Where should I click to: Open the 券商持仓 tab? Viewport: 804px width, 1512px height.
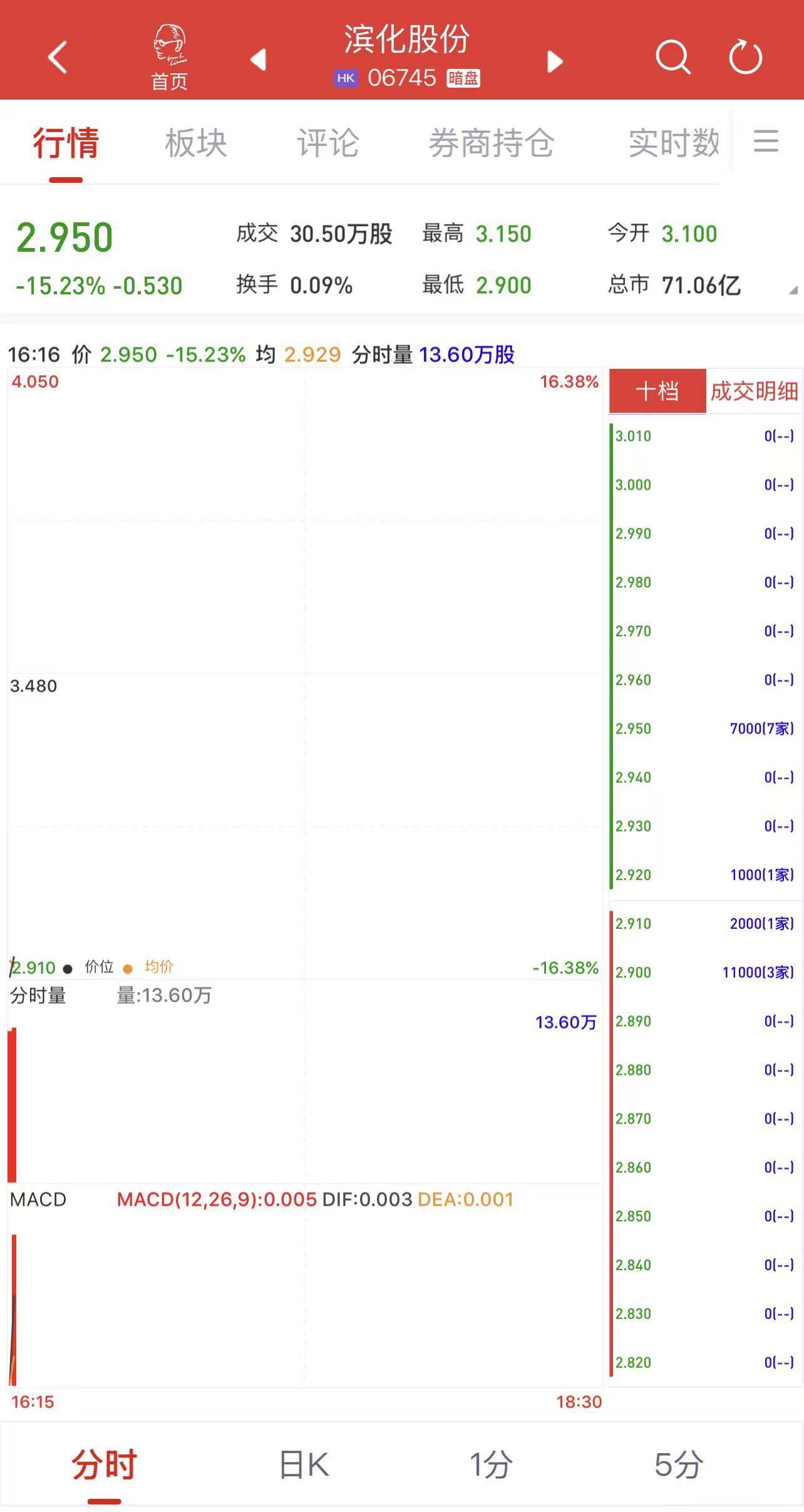click(x=492, y=143)
